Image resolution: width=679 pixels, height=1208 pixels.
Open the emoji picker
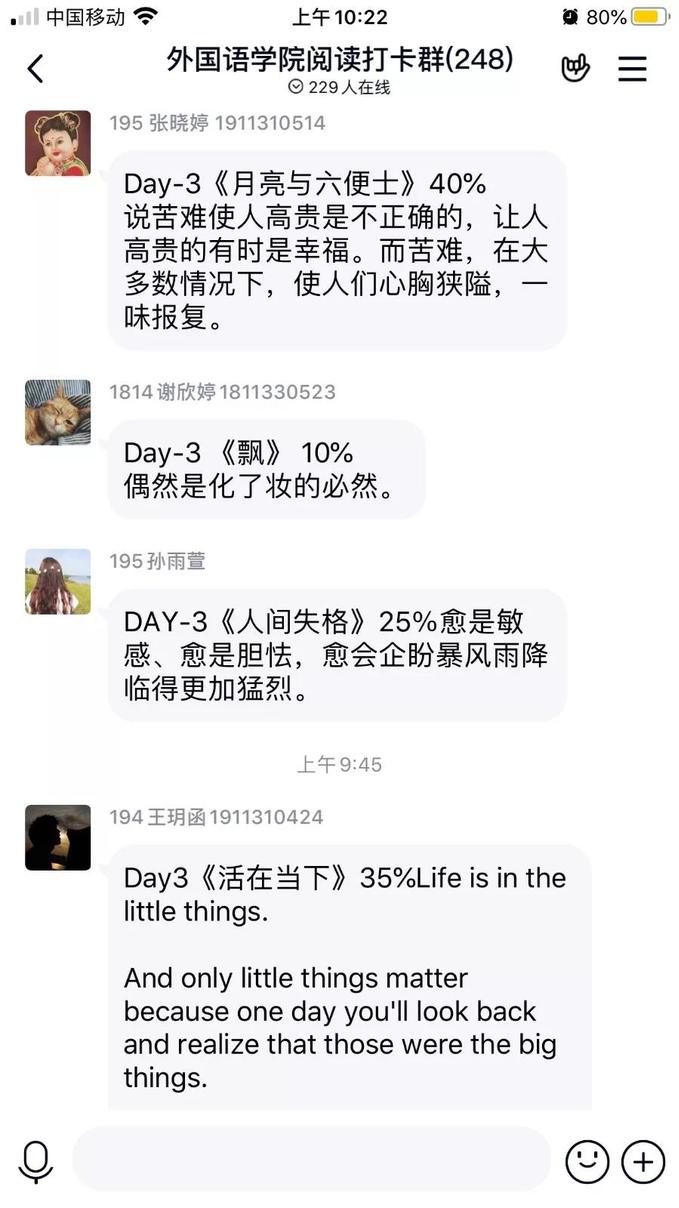(x=587, y=1161)
